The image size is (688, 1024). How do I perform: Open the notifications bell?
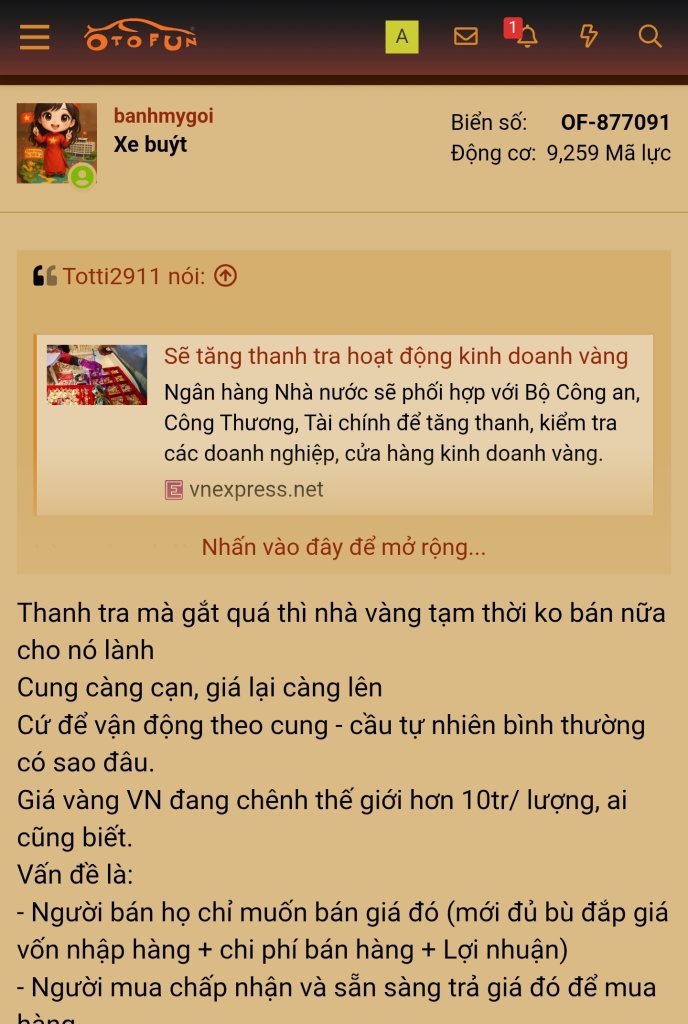pyautogui.click(x=527, y=37)
